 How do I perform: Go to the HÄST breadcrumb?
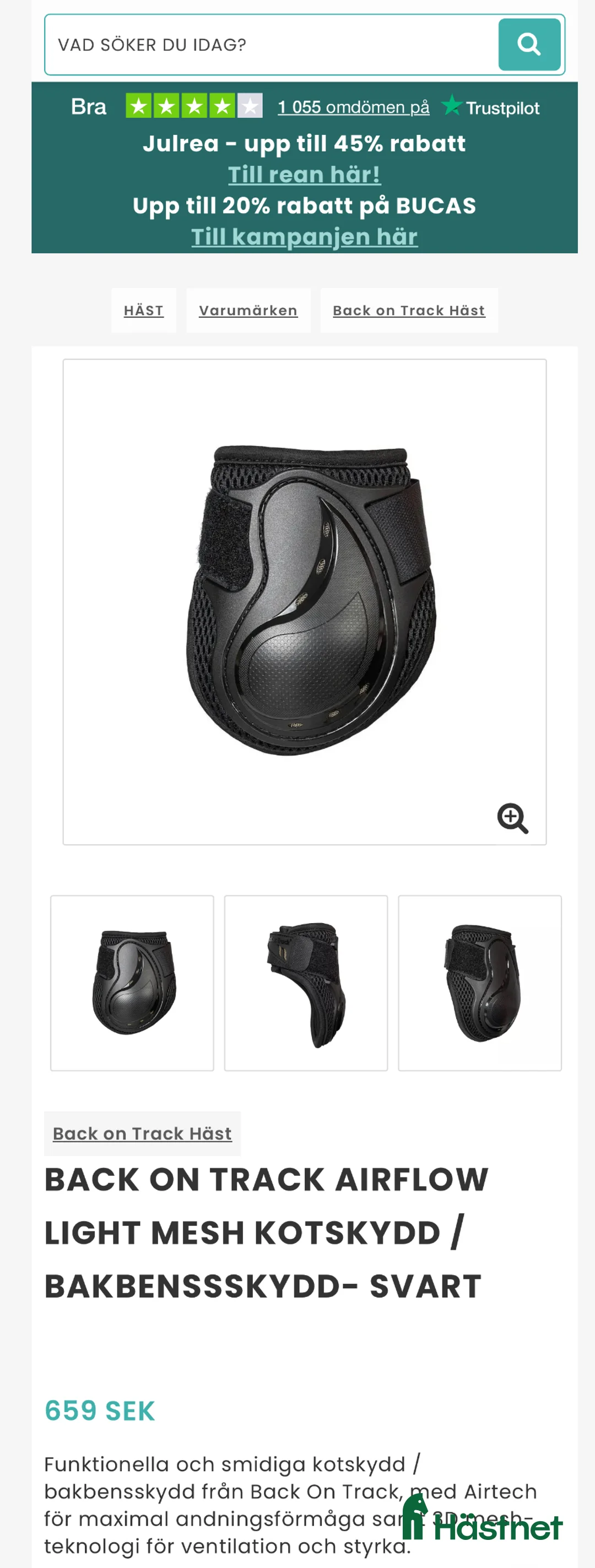[x=144, y=311]
